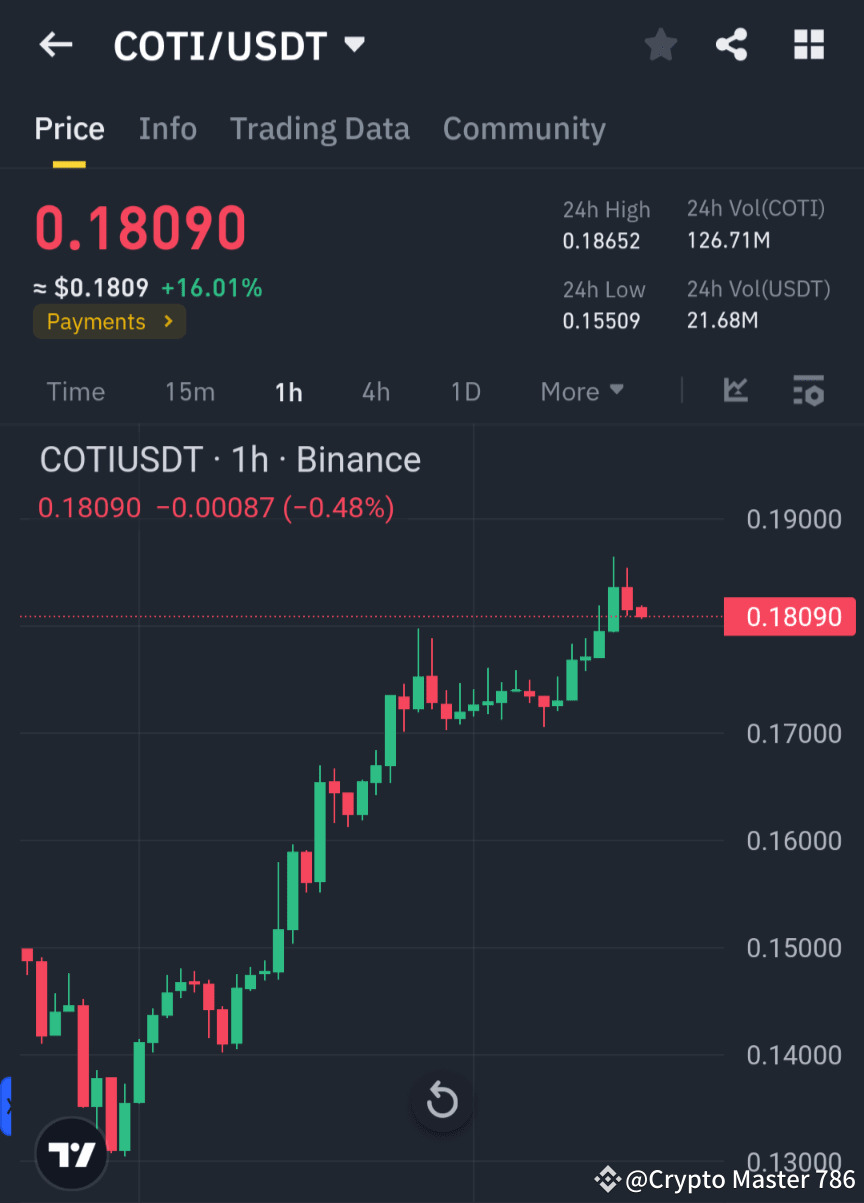The image size is (864, 1203).
Task: Select the line chart style icon
Action: coord(736,391)
